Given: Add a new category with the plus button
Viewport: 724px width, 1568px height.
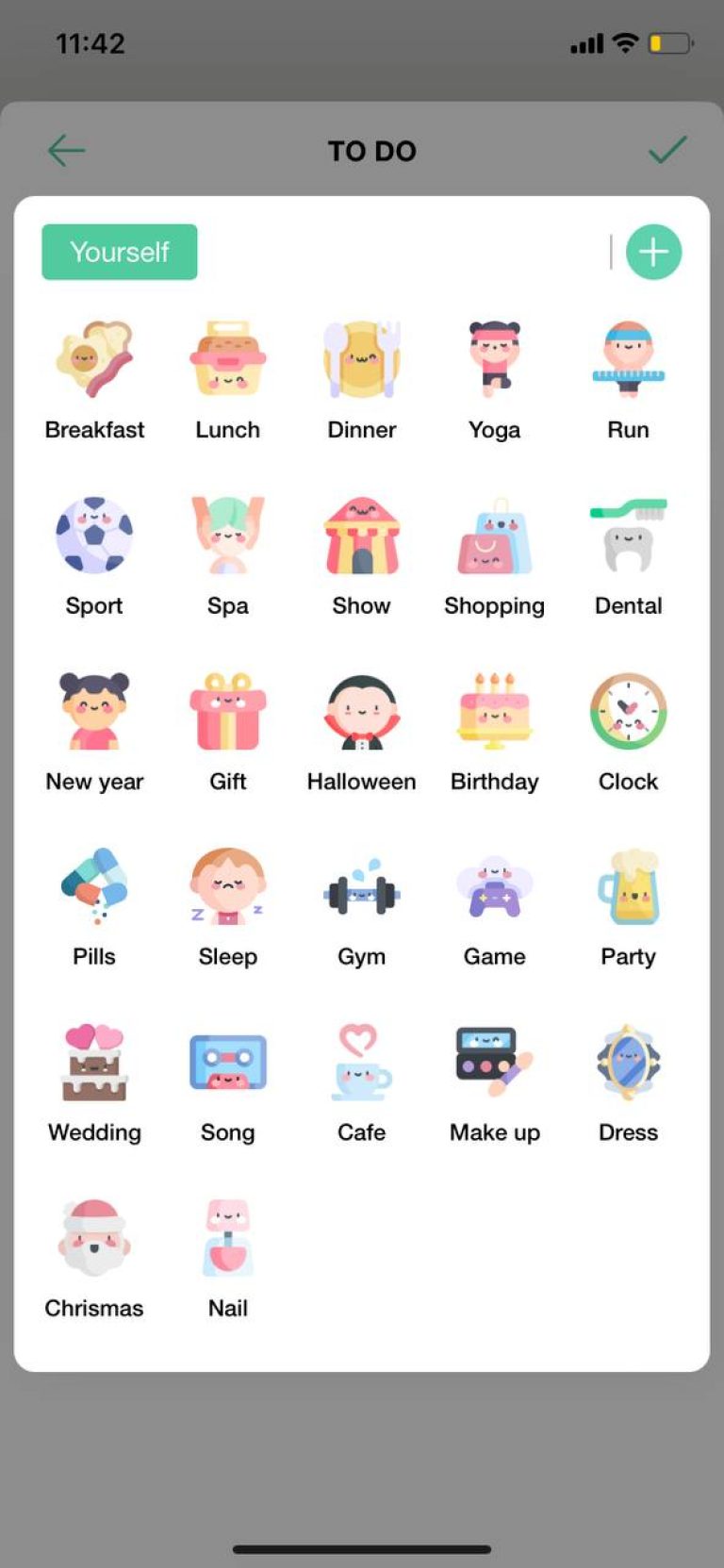Looking at the screenshot, I should click(x=653, y=251).
